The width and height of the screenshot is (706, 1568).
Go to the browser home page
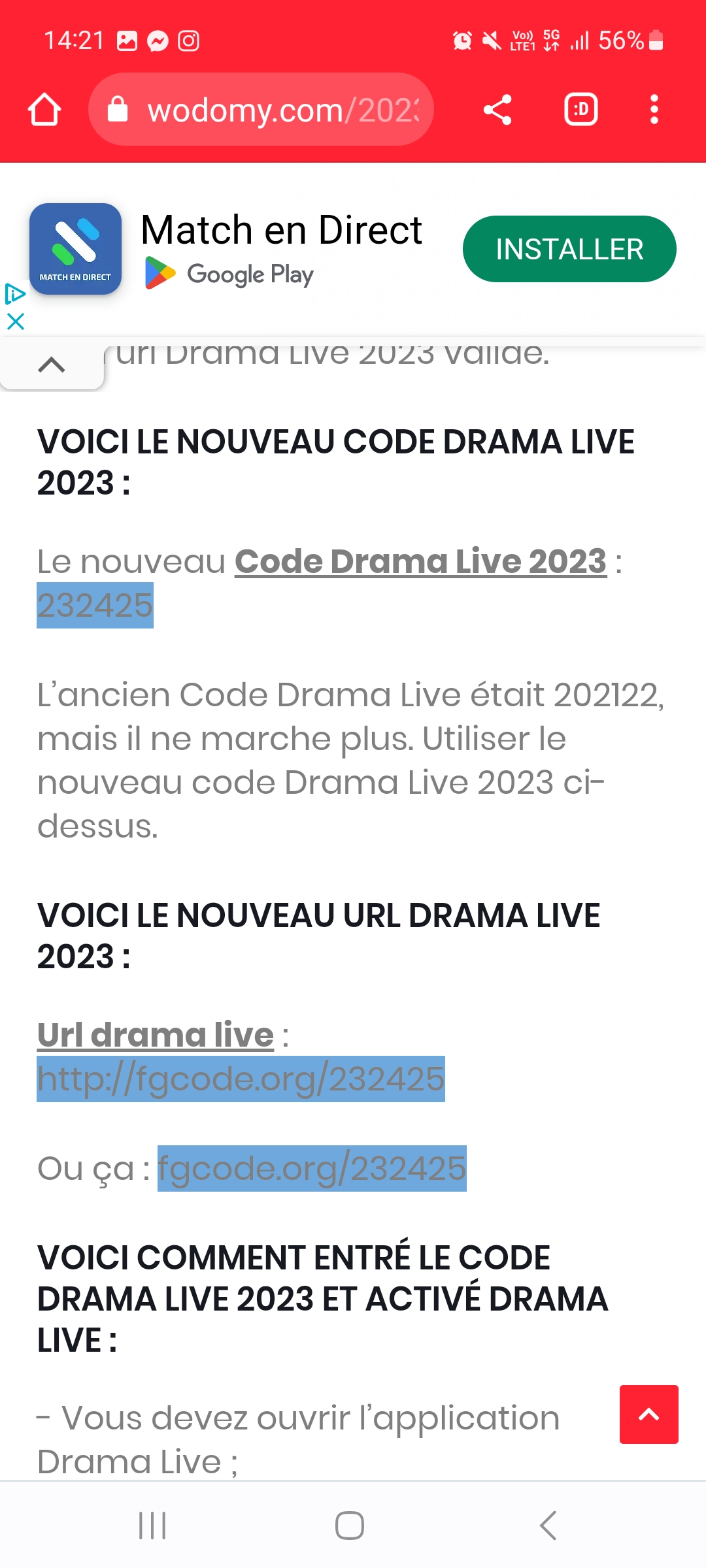tap(44, 109)
